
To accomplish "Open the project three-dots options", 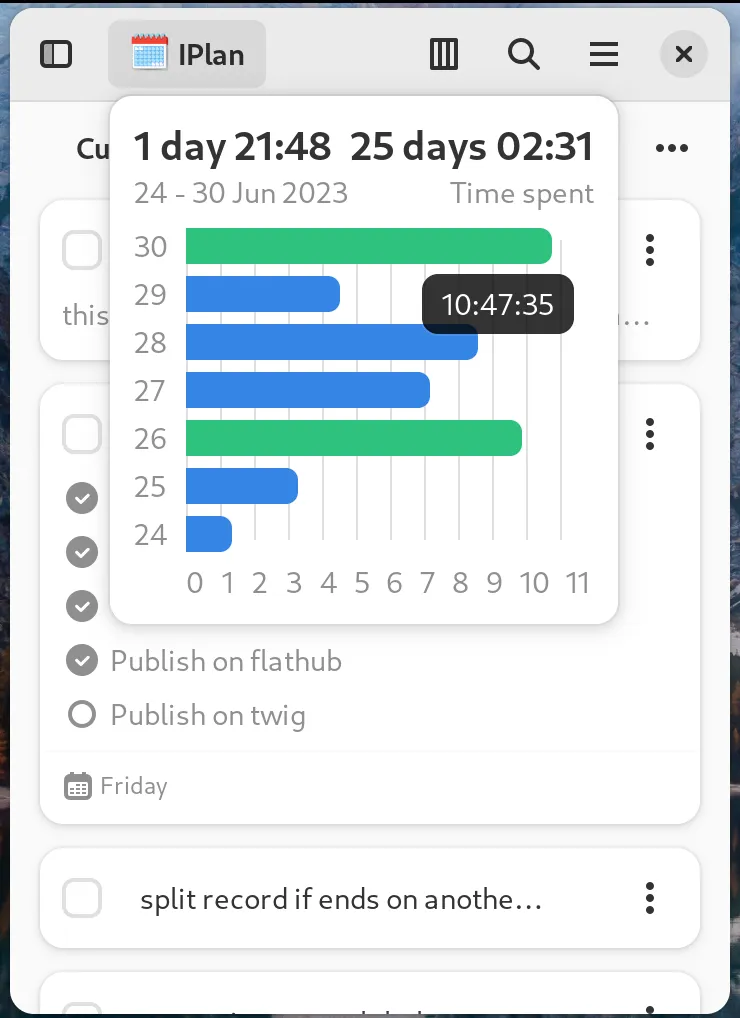I will click(672, 148).
